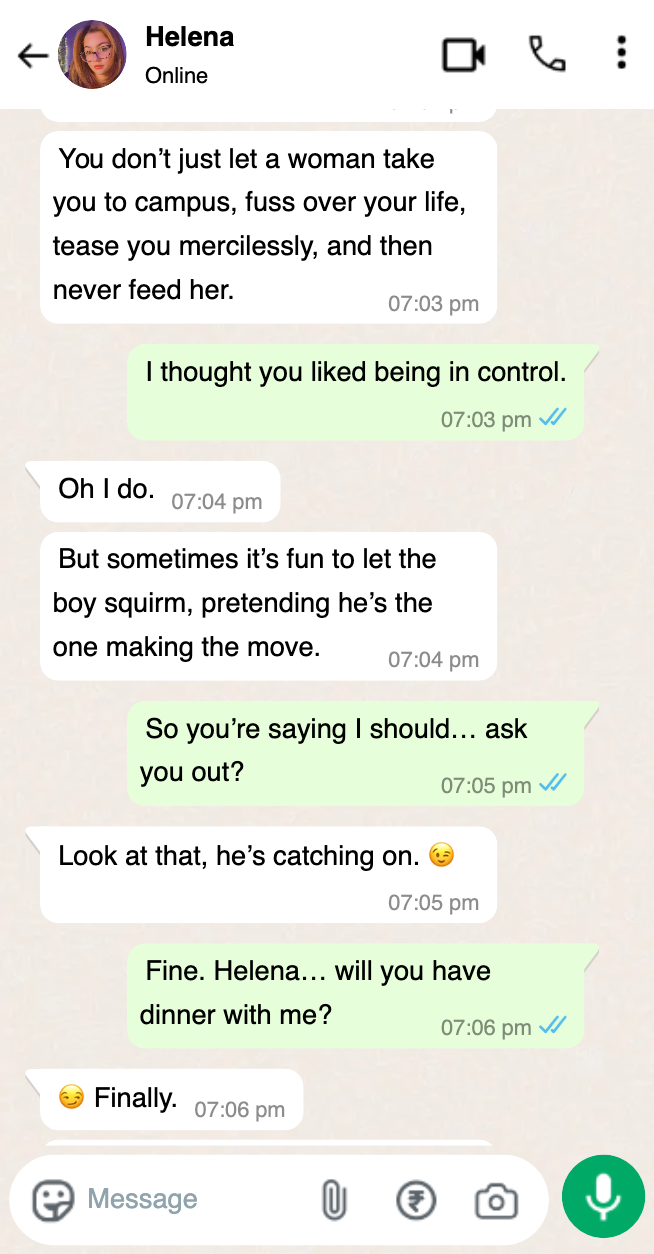Go back using the arrow
The width and height of the screenshot is (654, 1254).
tap(33, 56)
